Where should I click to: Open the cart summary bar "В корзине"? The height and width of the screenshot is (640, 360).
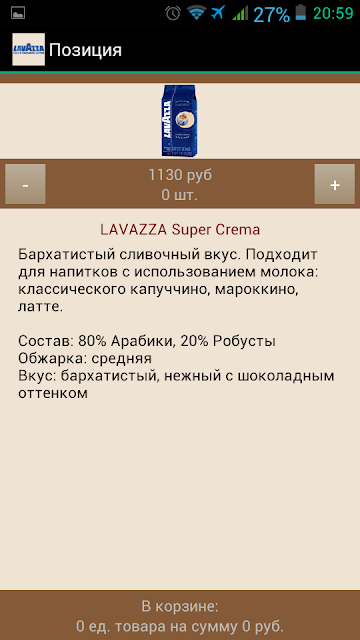pyautogui.click(x=180, y=615)
